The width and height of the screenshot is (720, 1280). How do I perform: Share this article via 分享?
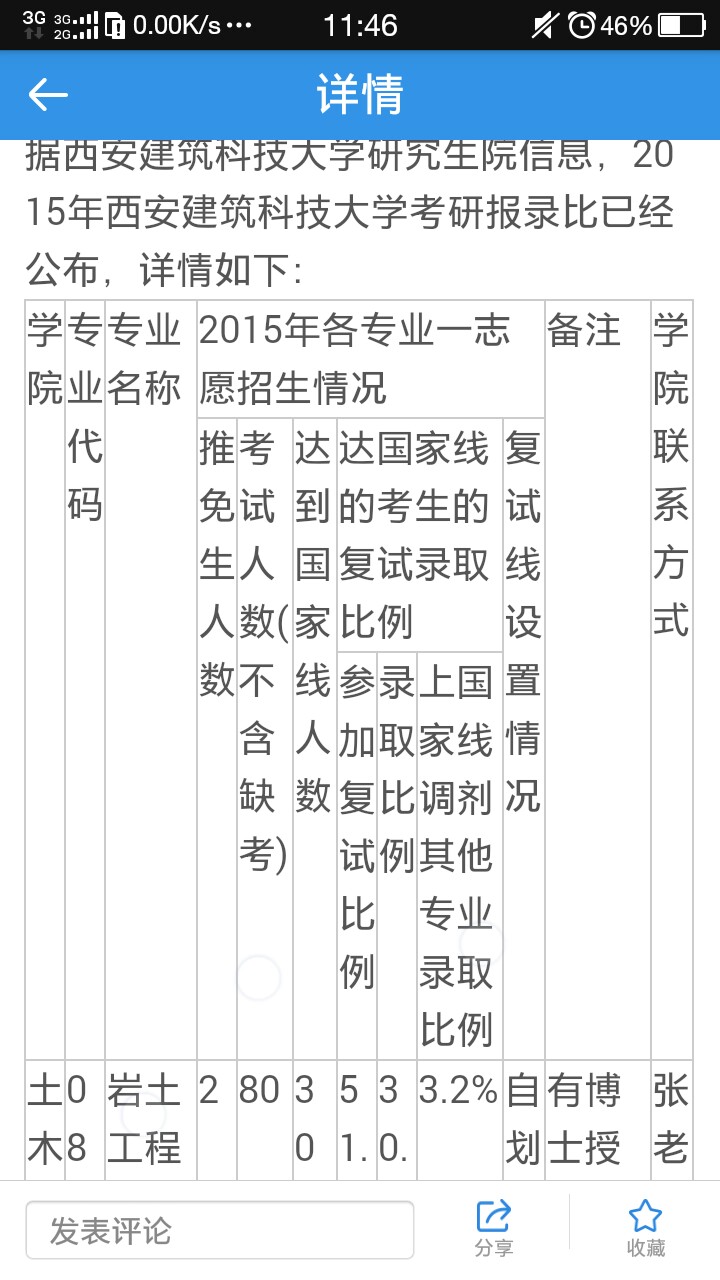click(494, 1229)
